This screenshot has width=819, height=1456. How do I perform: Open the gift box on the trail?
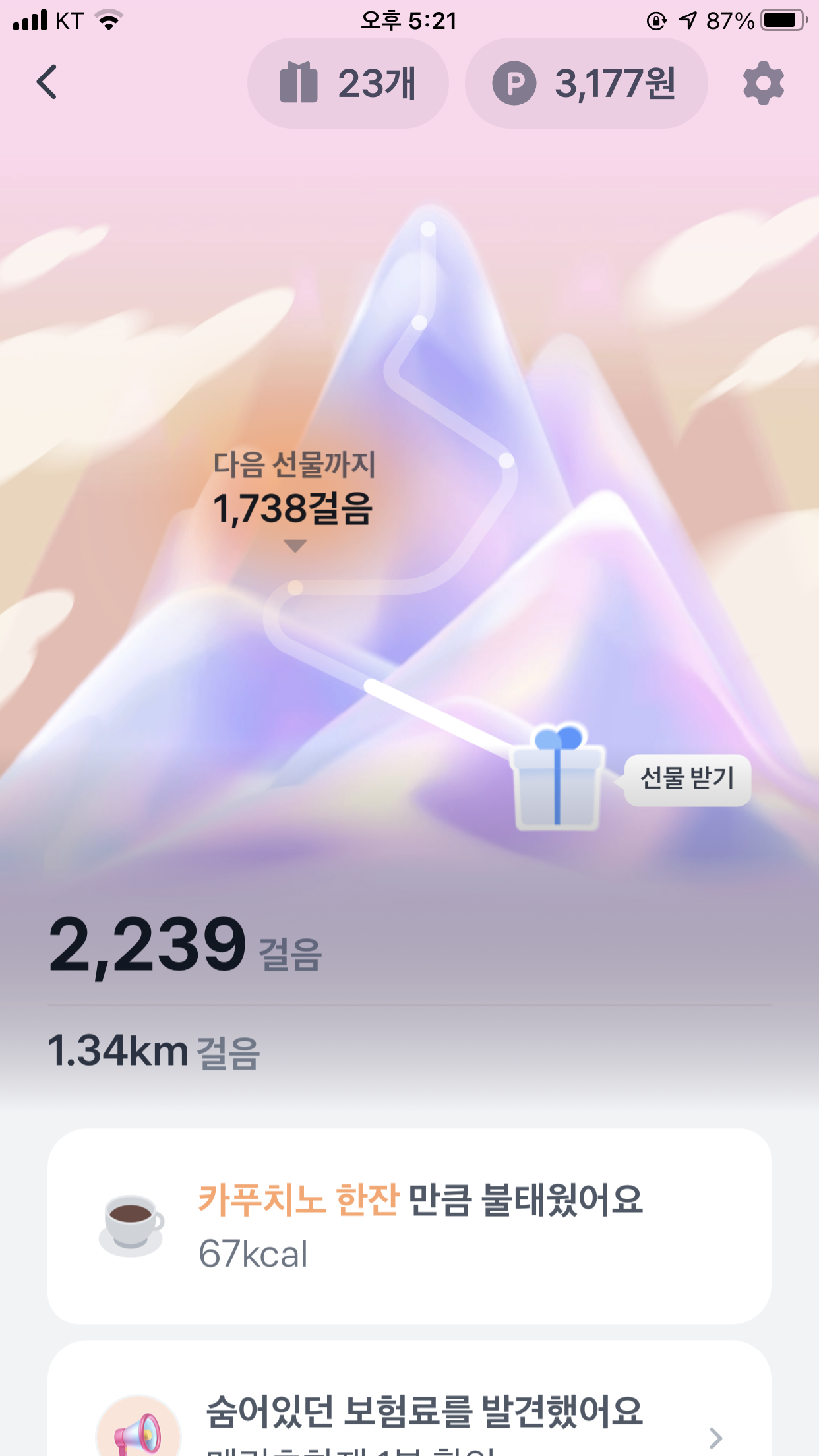tap(557, 779)
